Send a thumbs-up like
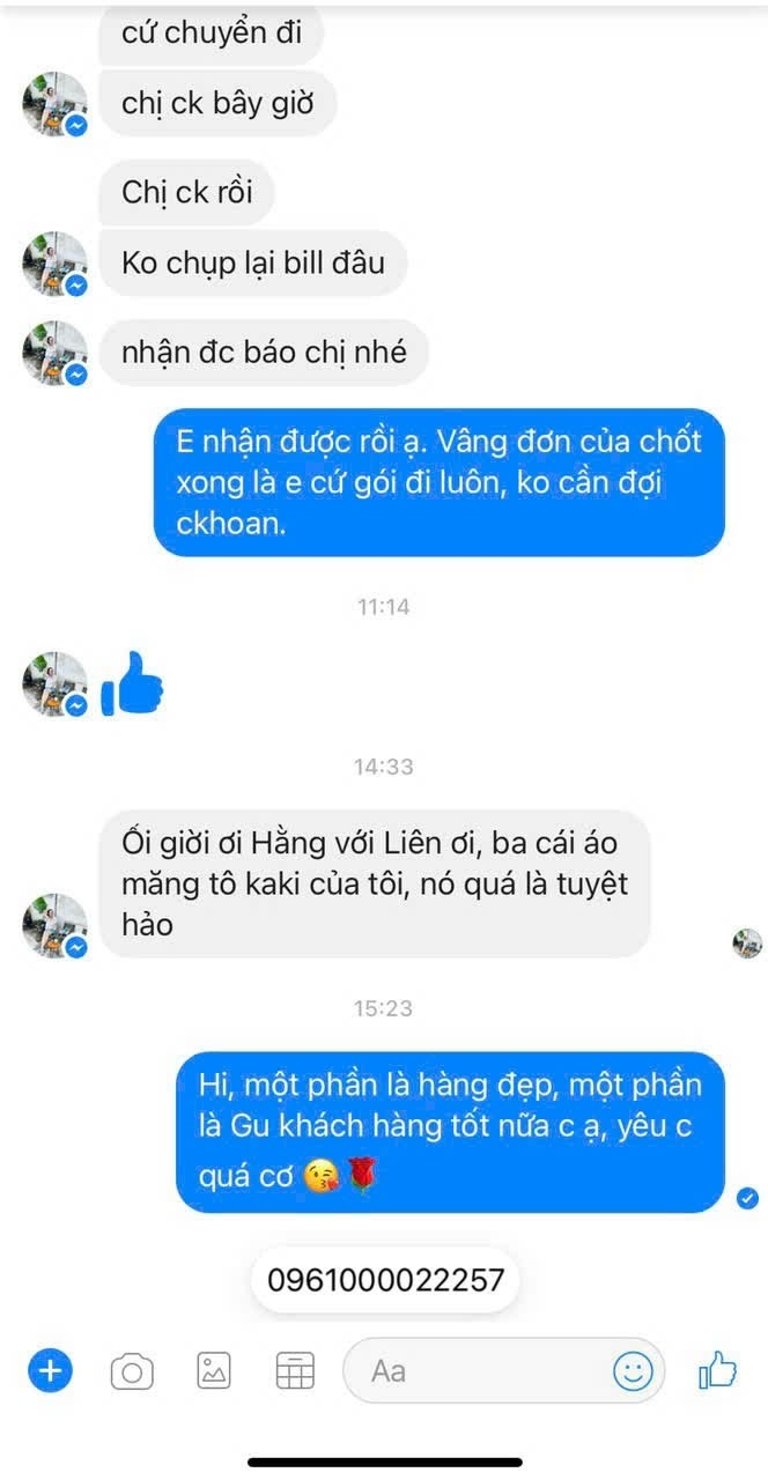Viewport: 768px width, 1480px height. pos(717,1370)
